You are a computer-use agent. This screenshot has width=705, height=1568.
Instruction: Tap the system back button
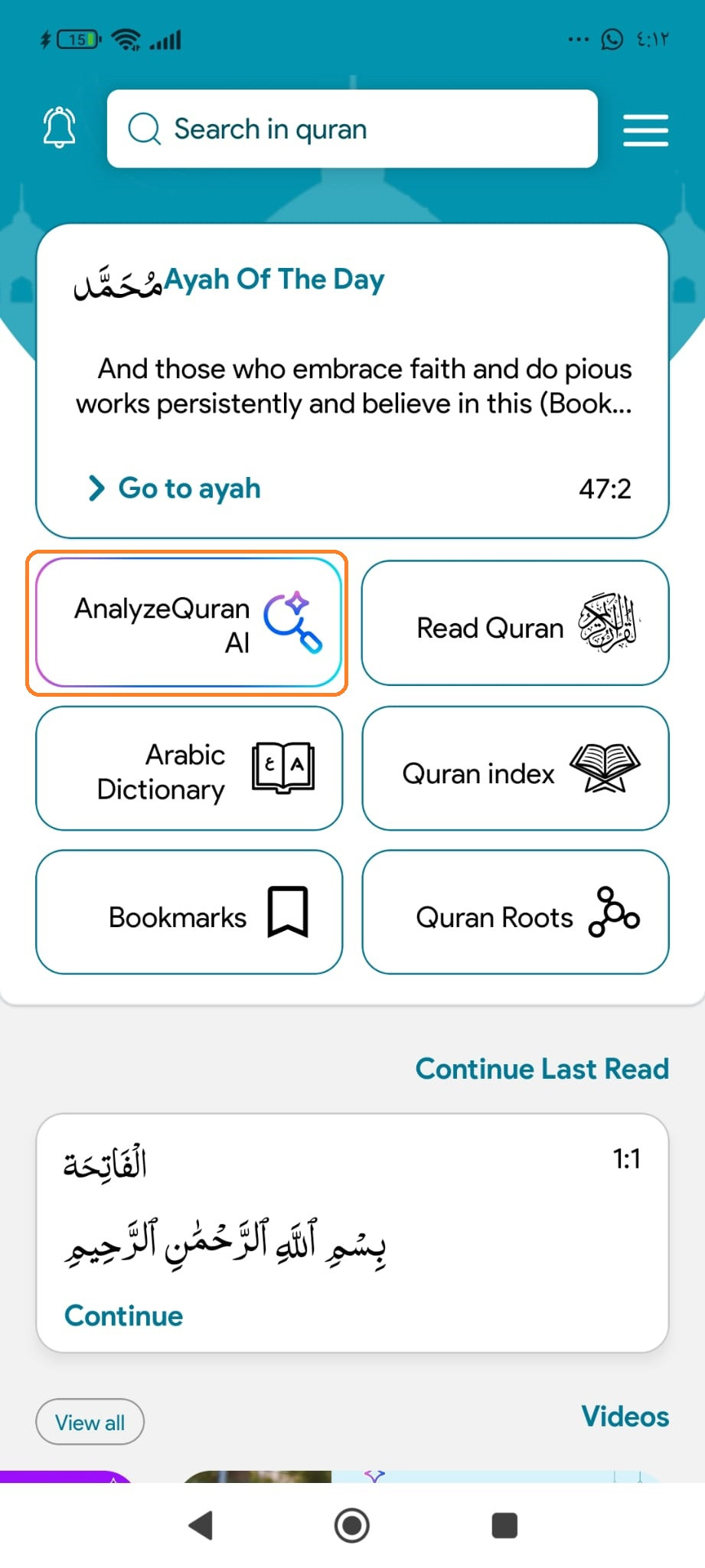(201, 1526)
